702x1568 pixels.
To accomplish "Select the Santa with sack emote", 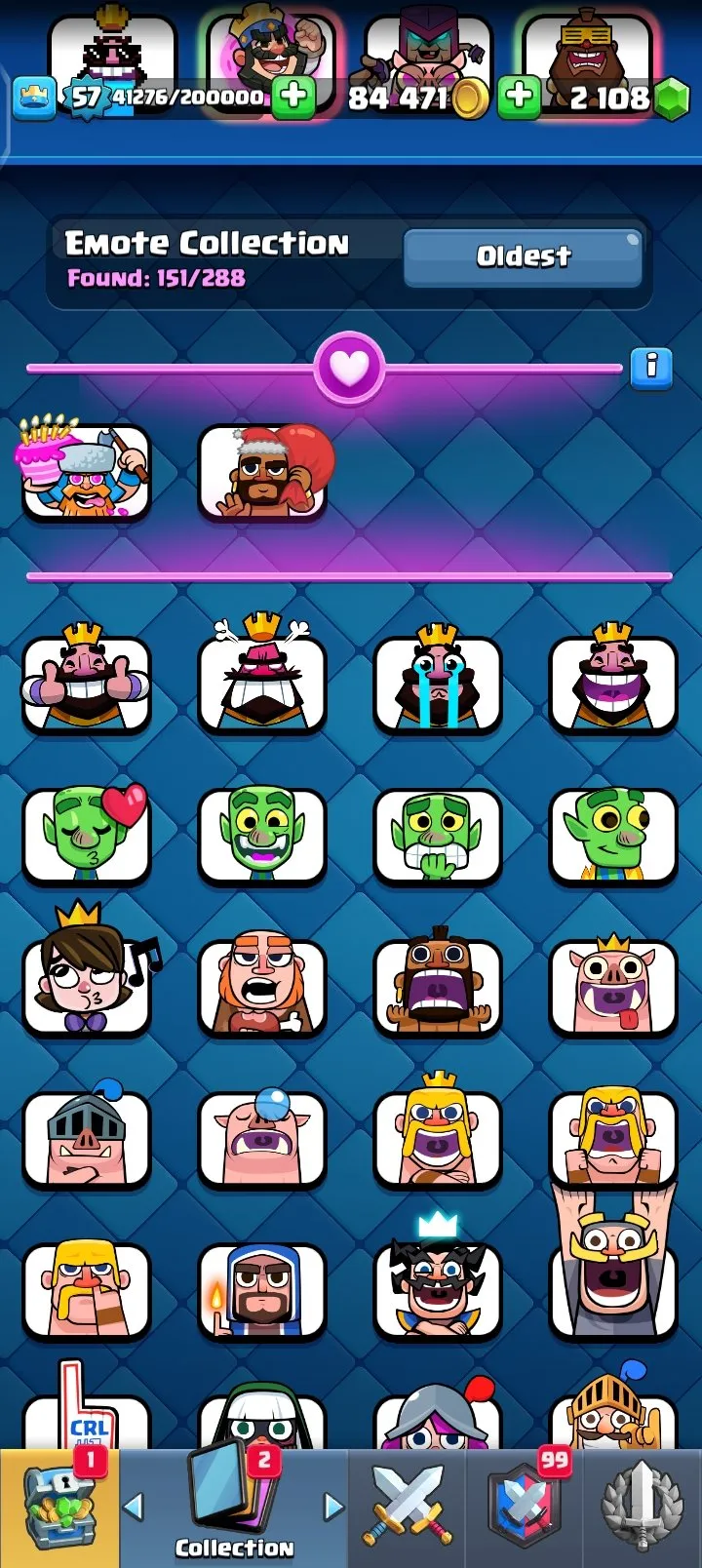I will tap(263, 473).
